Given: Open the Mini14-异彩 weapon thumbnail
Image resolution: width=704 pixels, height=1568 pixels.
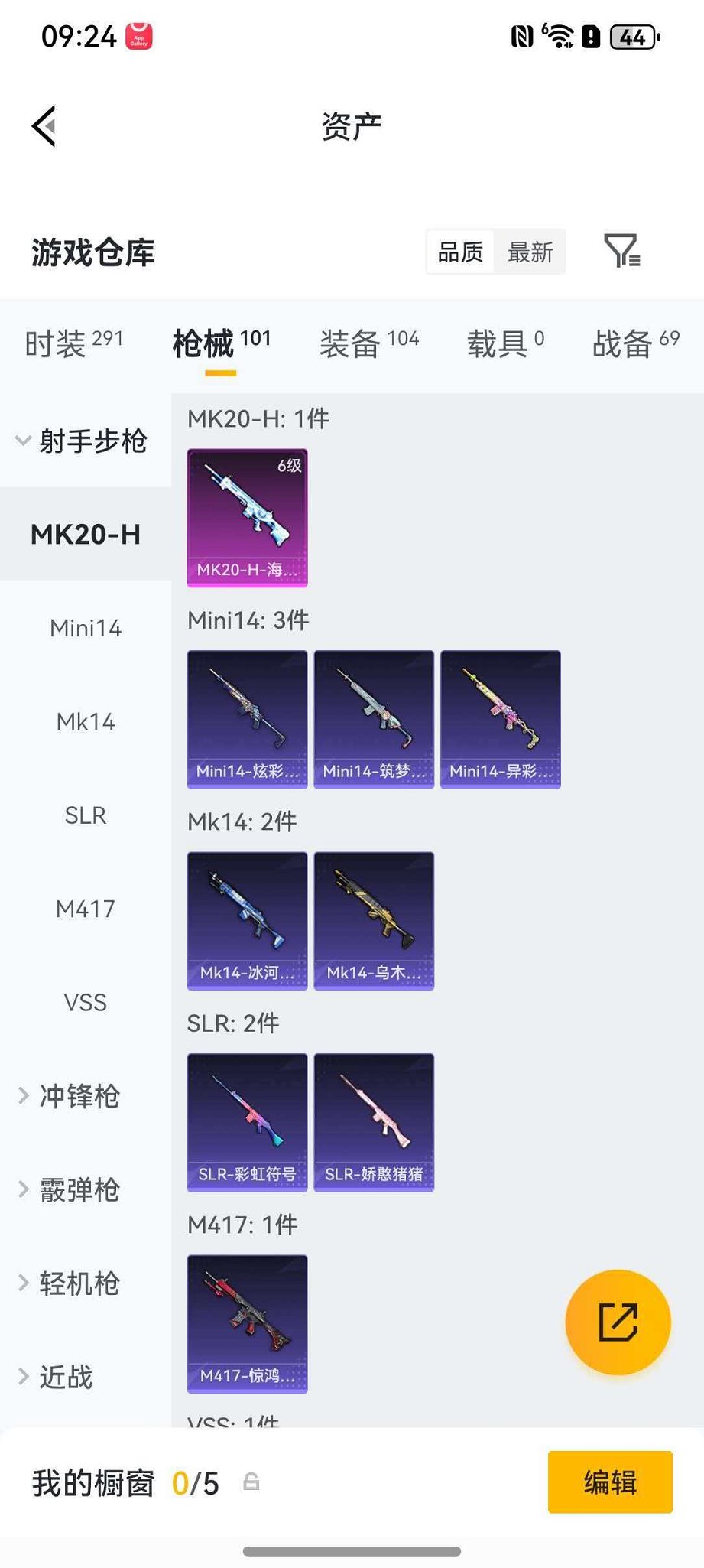Looking at the screenshot, I should click(501, 717).
